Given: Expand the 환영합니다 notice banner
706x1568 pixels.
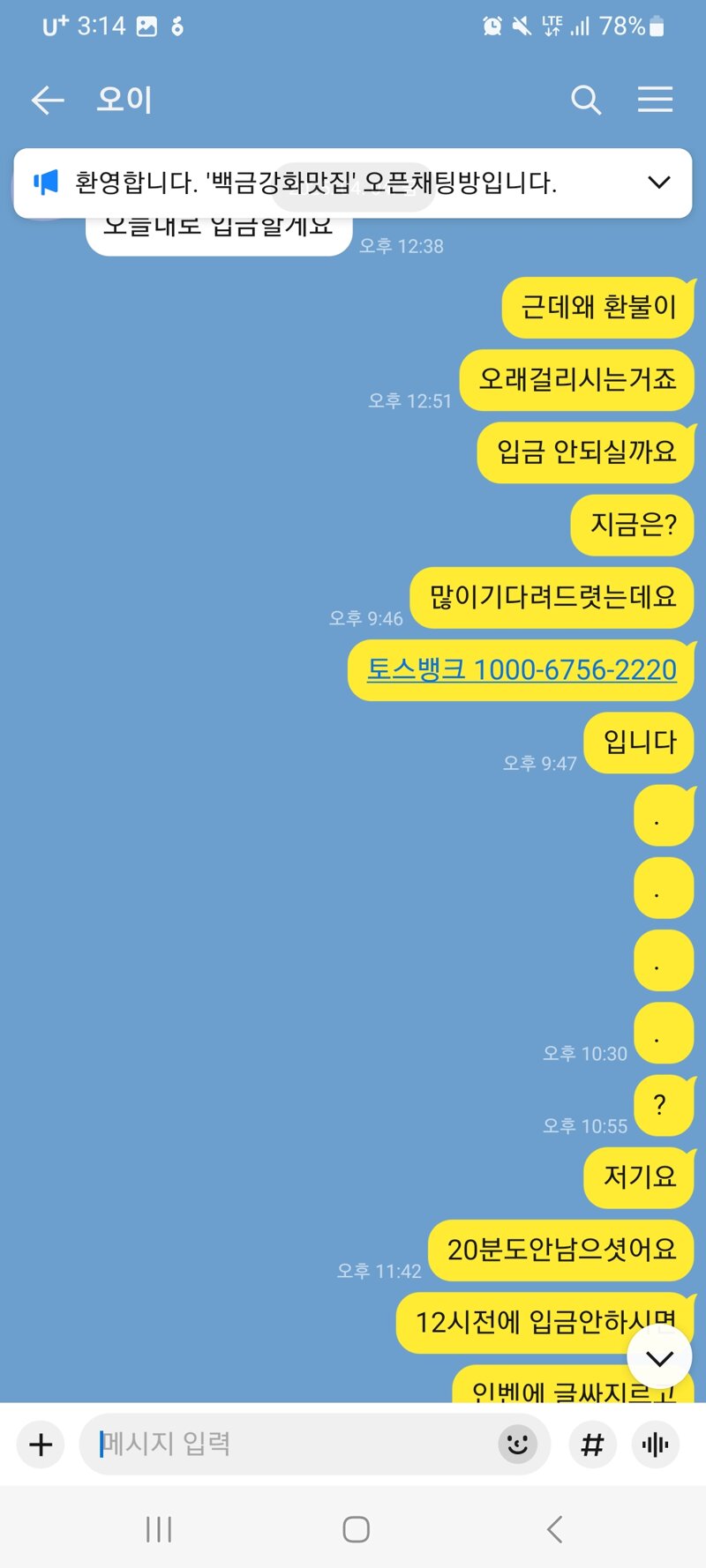Looking at the screenshot, I should tap(659, 183).
